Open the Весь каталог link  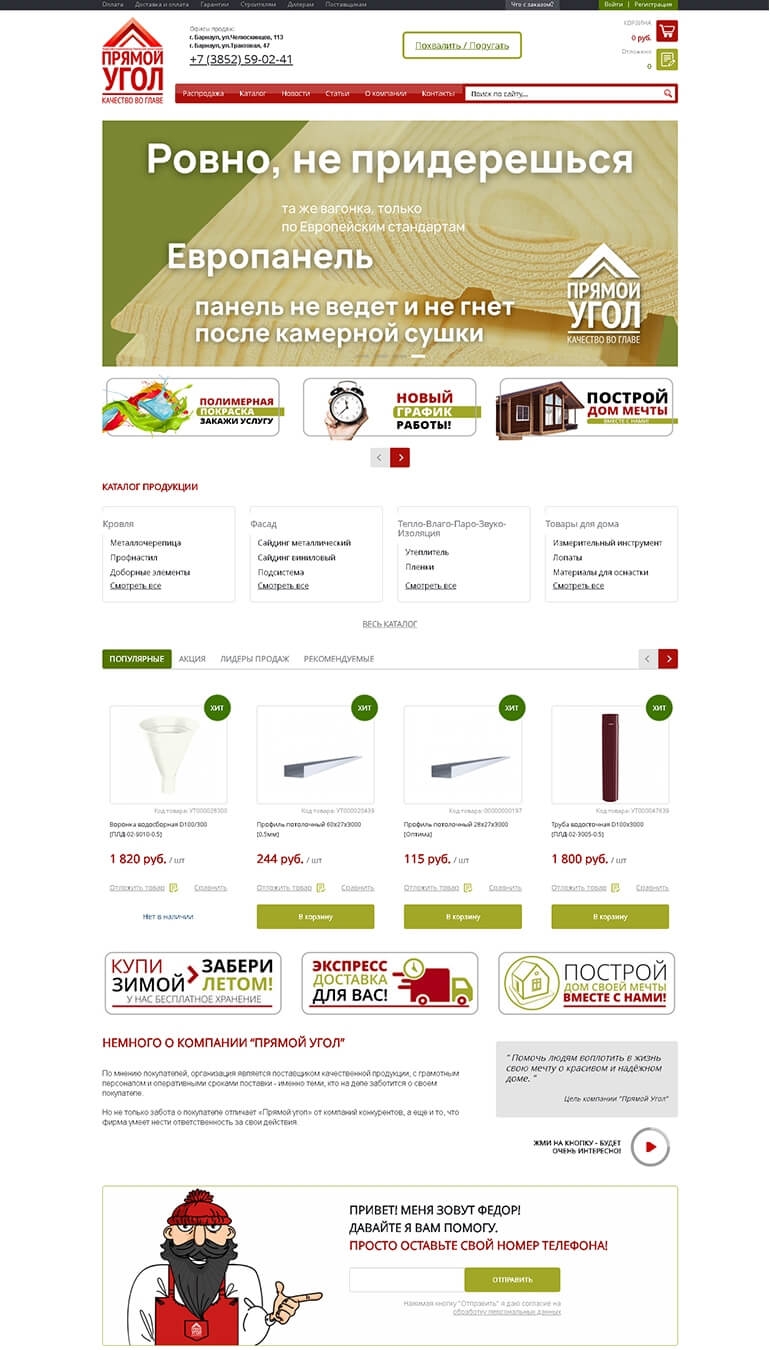coord(389,624)
